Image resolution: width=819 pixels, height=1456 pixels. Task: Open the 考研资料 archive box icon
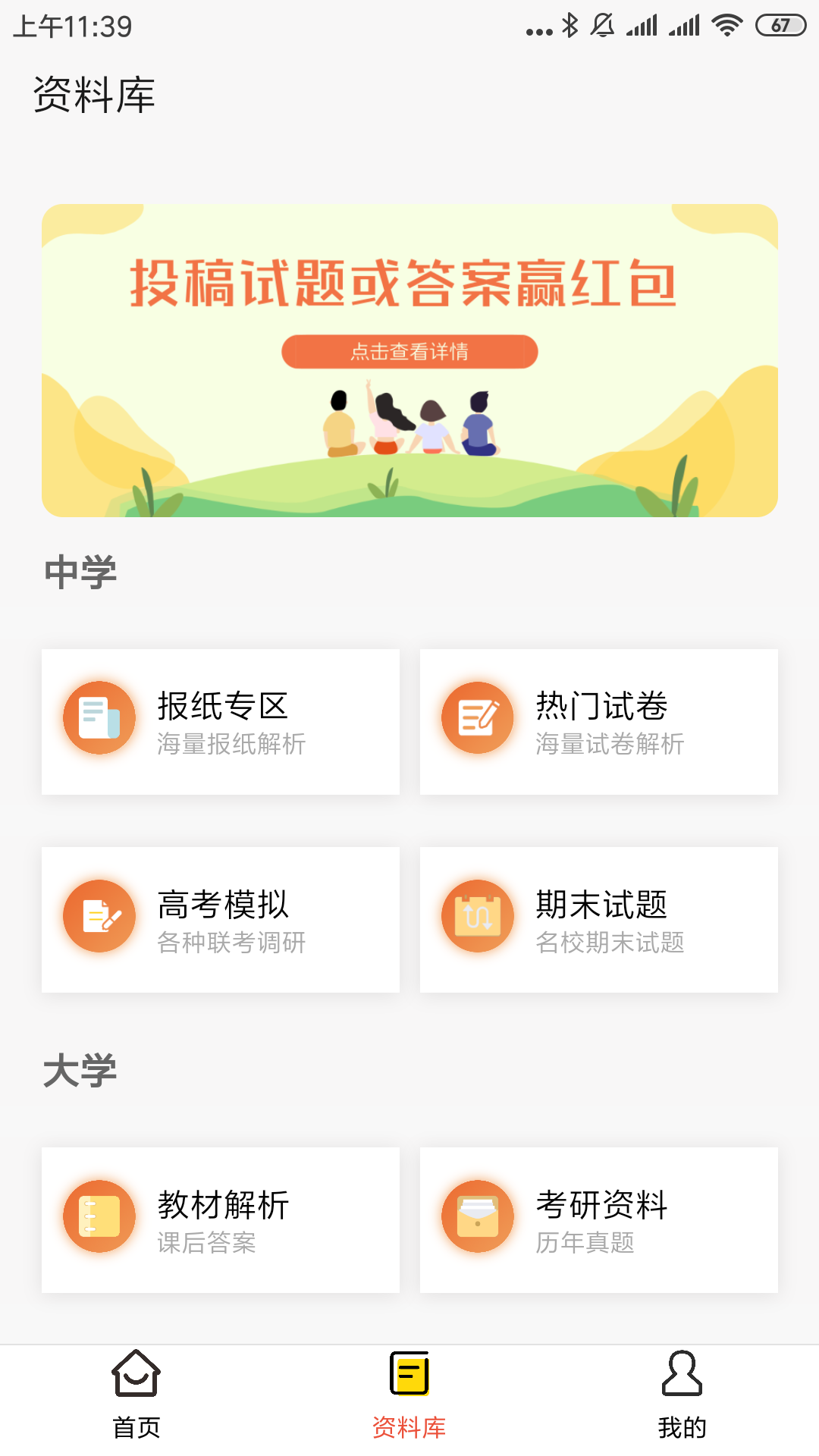tap(476, 1216)
